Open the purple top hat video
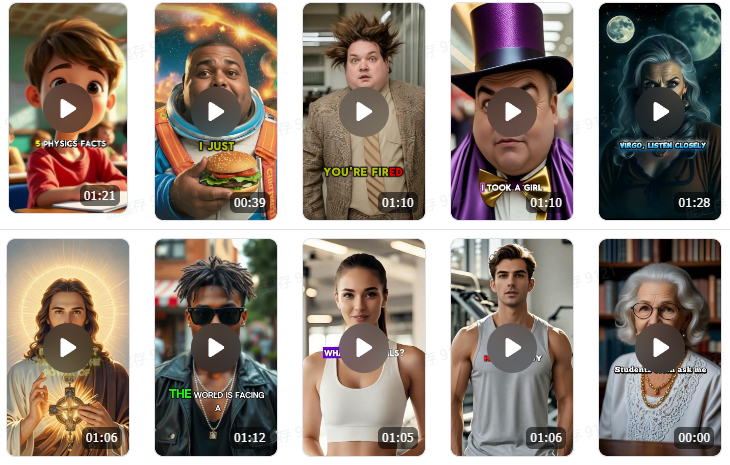Viewport: 730px width, 465px height. point(512,111)
